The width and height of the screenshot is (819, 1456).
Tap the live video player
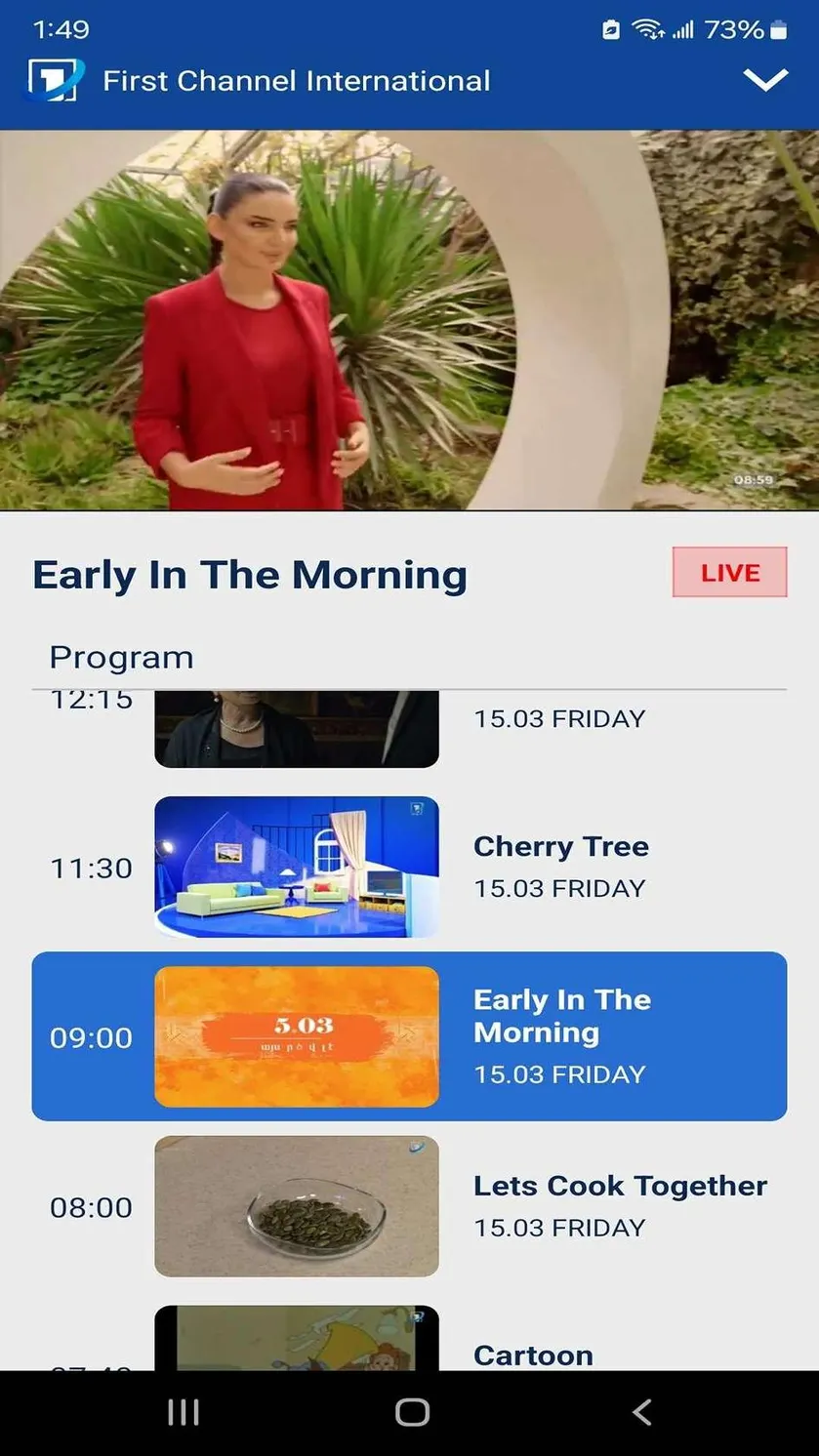tap(409, 320)
